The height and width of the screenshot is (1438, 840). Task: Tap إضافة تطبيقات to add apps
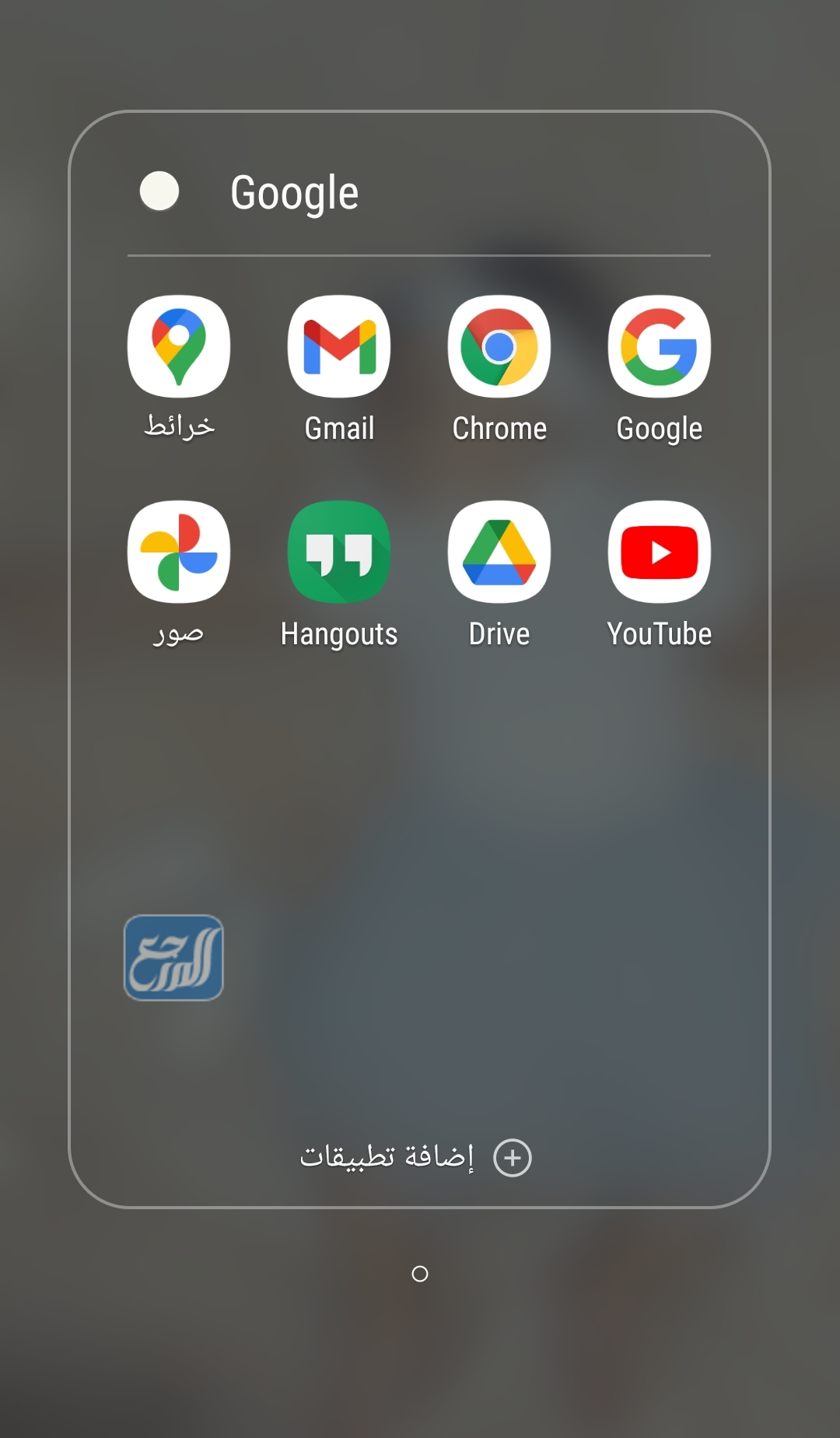417,1158
